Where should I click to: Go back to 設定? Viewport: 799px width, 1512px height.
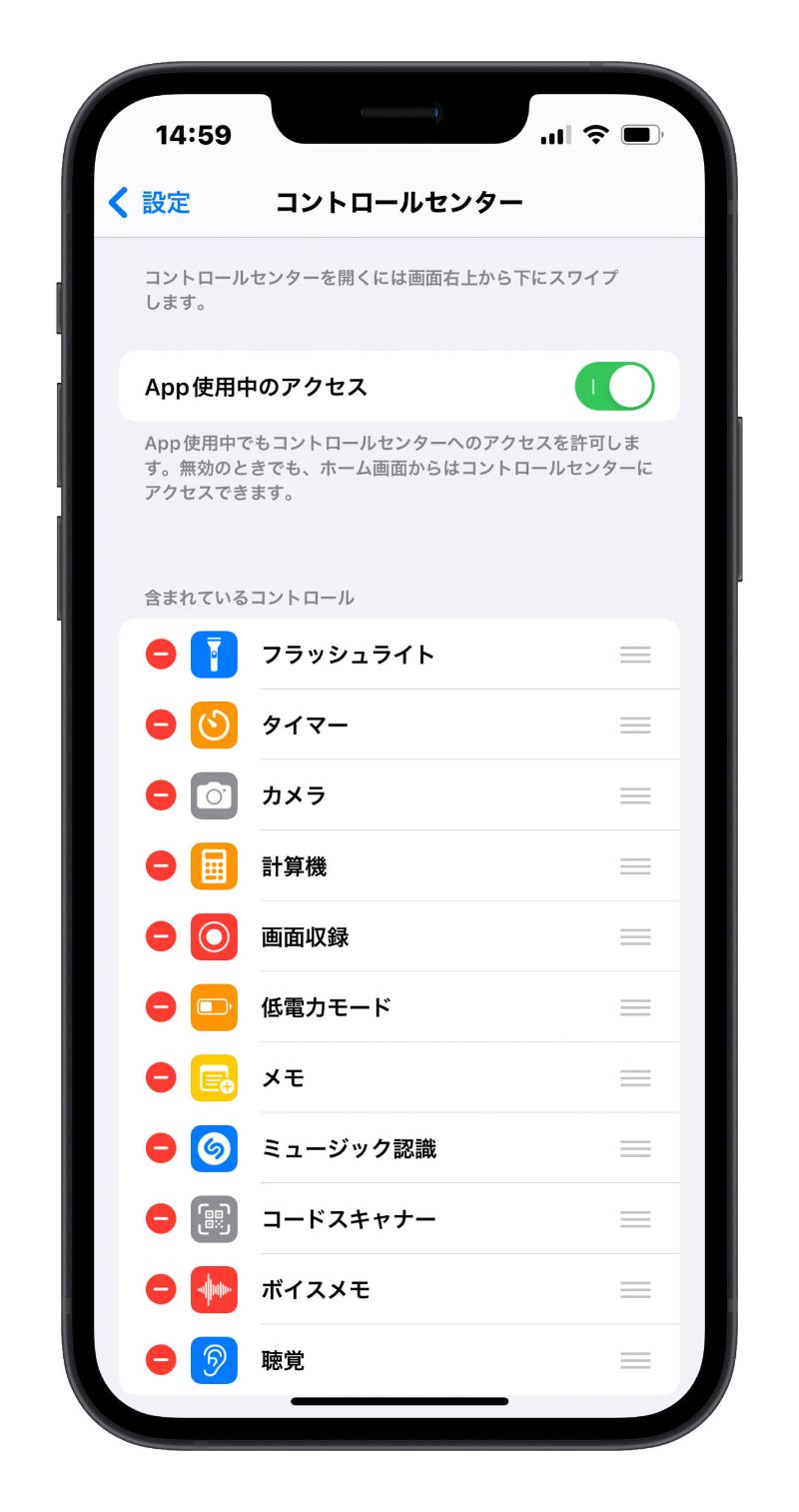(x=150, y=203)
